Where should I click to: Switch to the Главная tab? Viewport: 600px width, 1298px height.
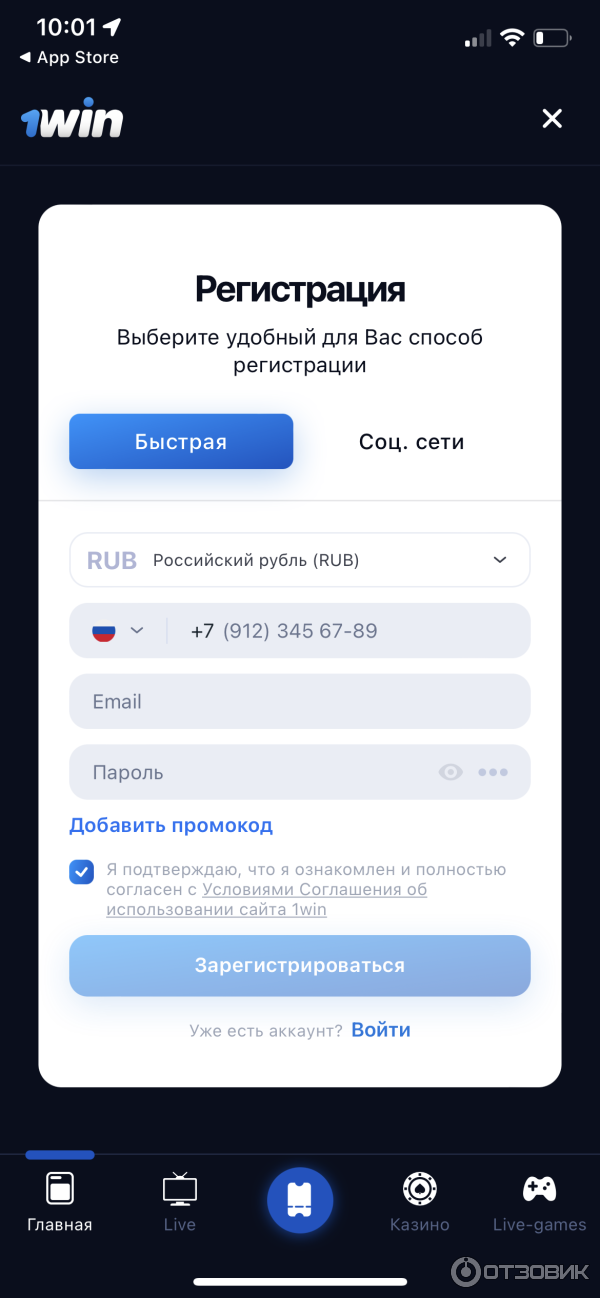[x=60, y=1201]
